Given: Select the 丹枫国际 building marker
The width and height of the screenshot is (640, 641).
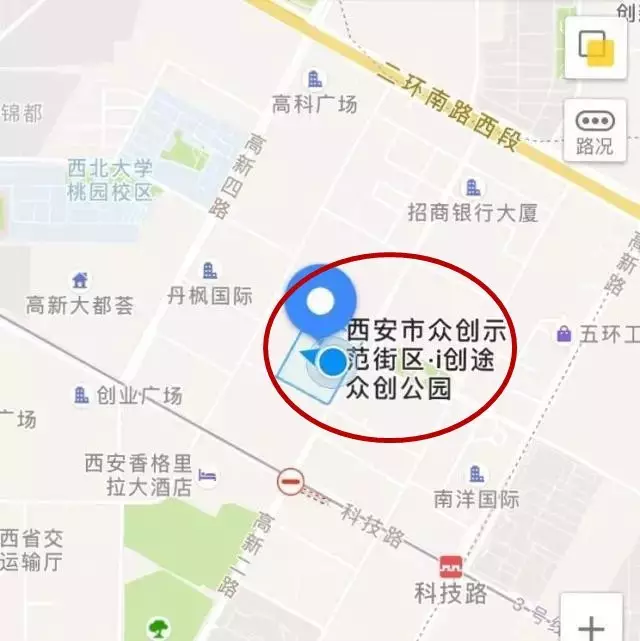Looking at the screenshot, I should (x=209, y=271).
